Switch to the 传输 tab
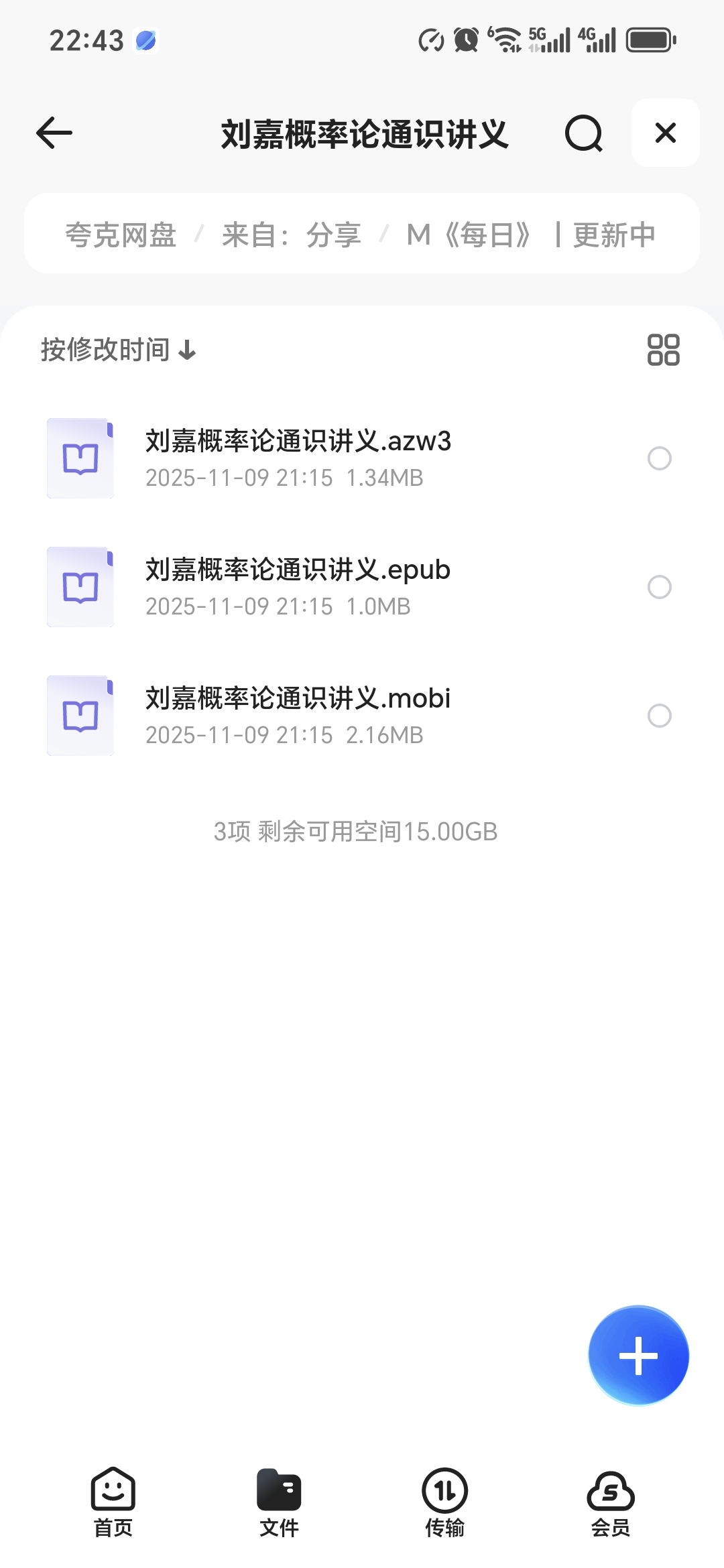 444,1502
